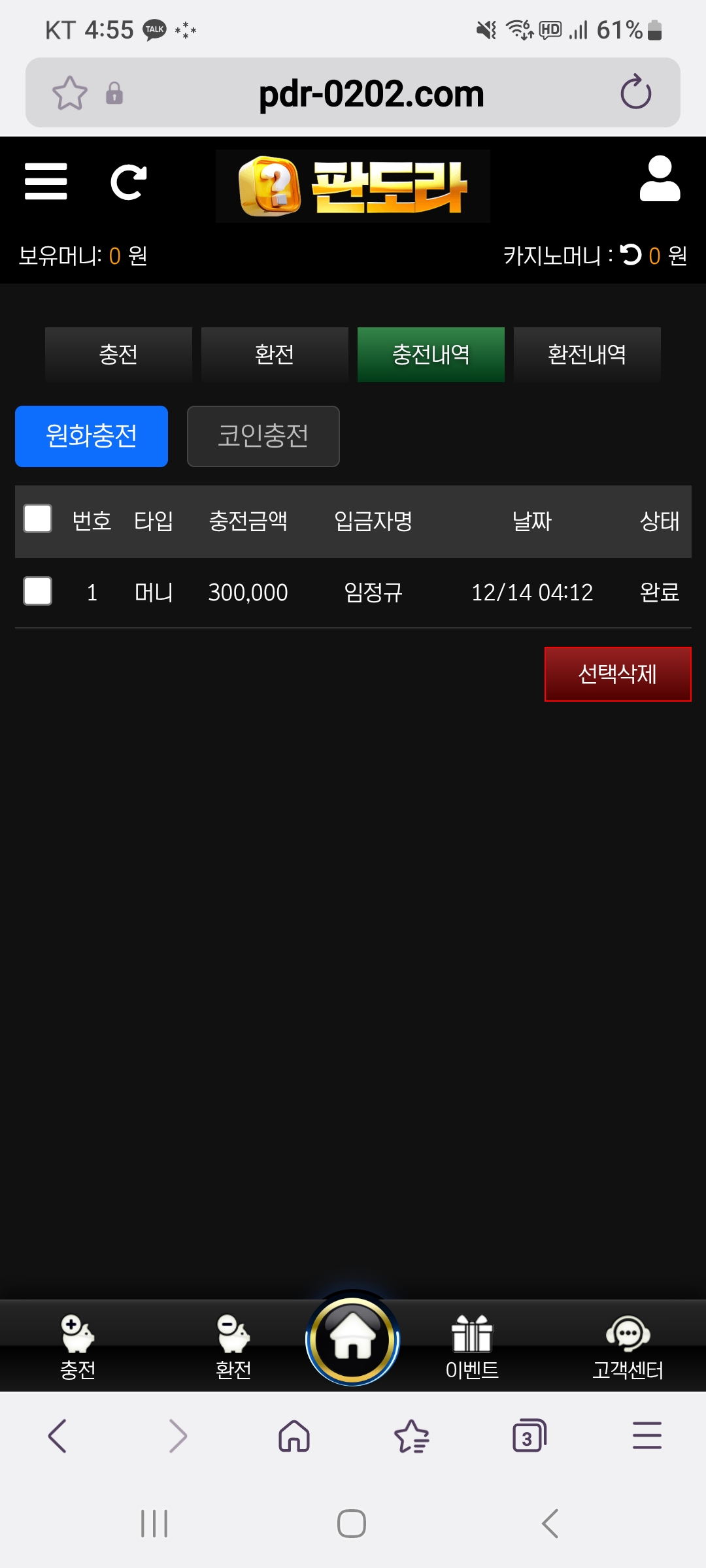Viewport: 706px width, 1568px height.
Task: Open the user profile icon
Action: 660,179
